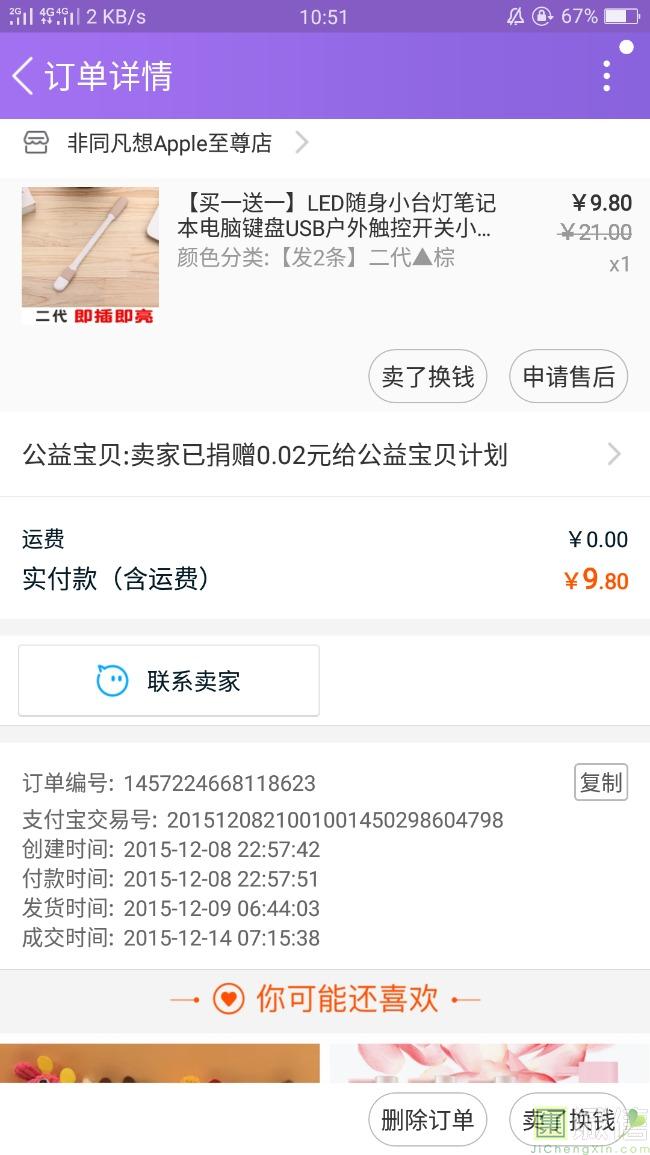Tap 卖了换钱 under the product
650x1155 pixels.
(428, 377)
